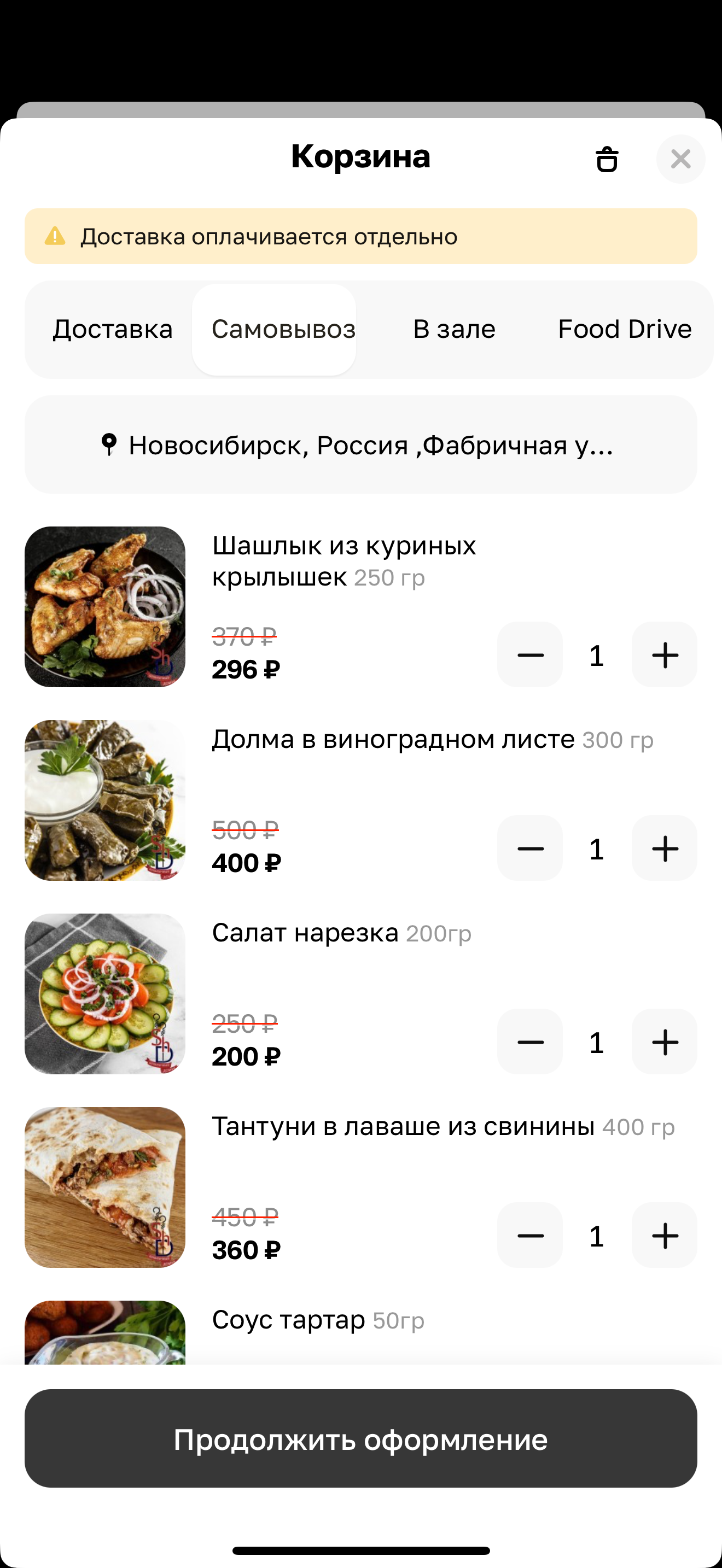This screenshot has height=1568, width=722.
Task: Remove one Долма в виноградном листе
Action: 529,849
